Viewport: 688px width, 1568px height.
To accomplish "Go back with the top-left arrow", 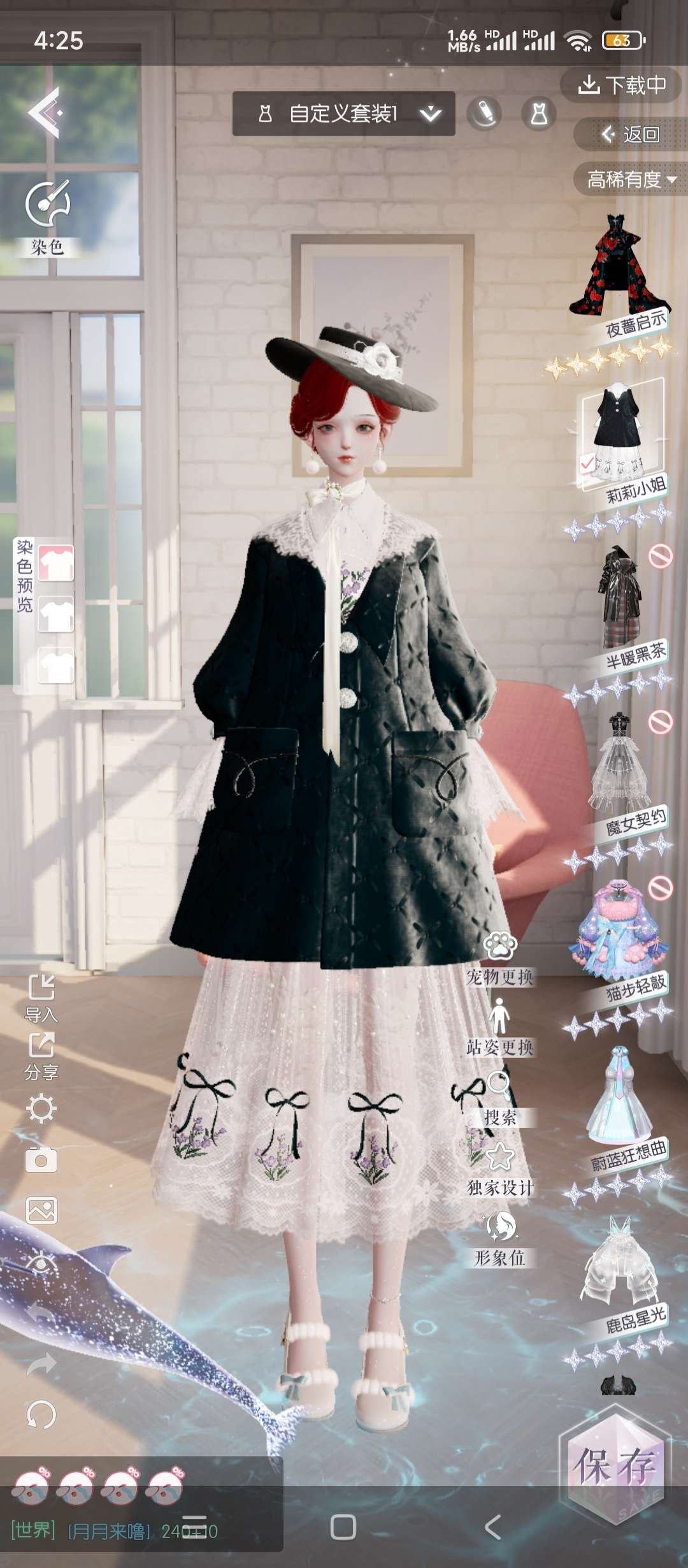I will [45, 113].
